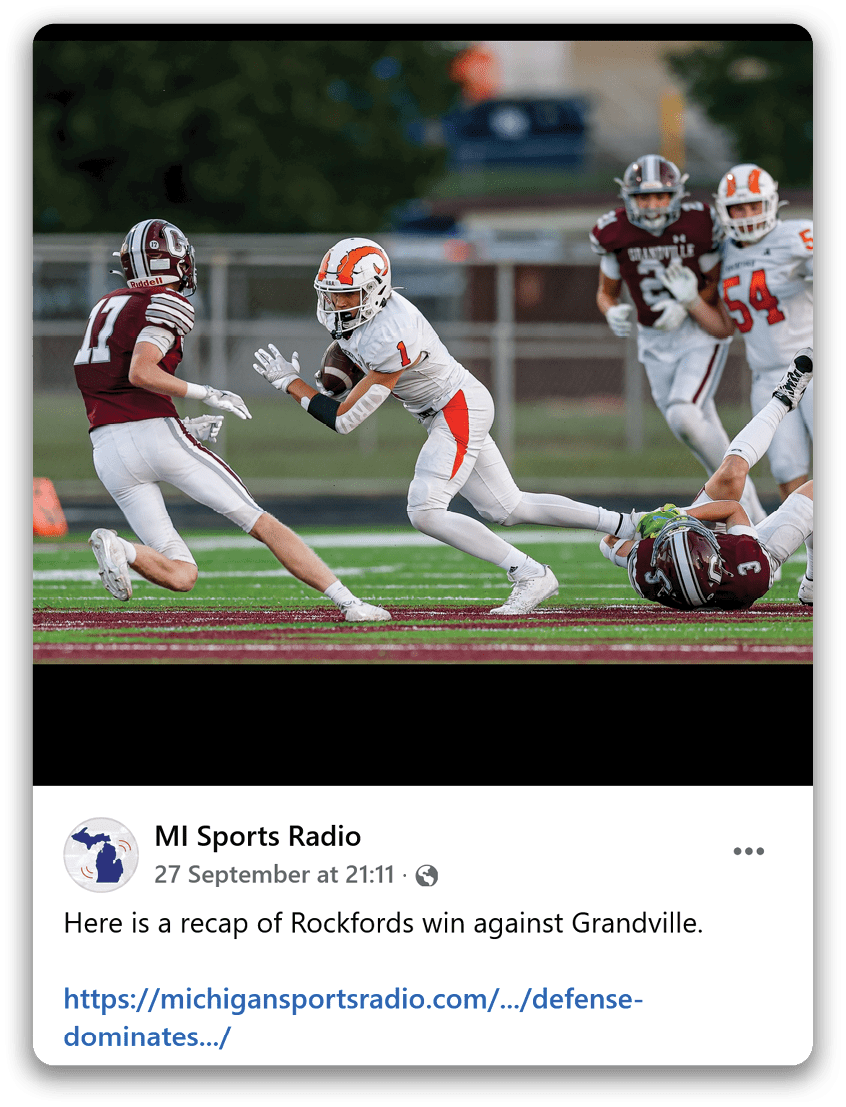Open the 27 September post timestamp
This screenshot has width=846, height=1107.
[x=274, y=875]
